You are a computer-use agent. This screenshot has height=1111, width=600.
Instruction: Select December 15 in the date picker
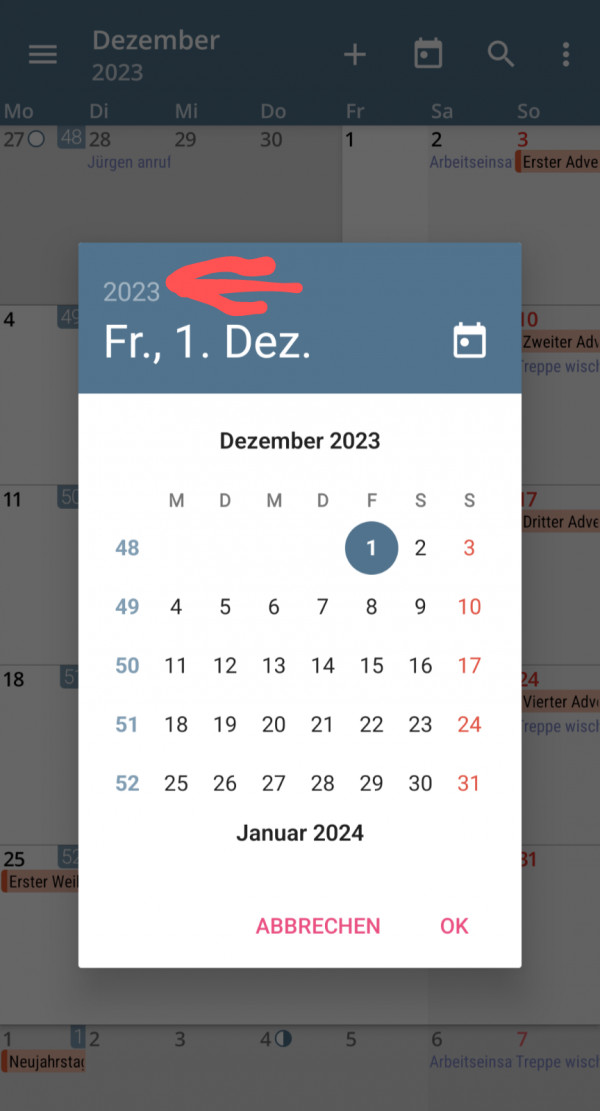coord(371,665)
